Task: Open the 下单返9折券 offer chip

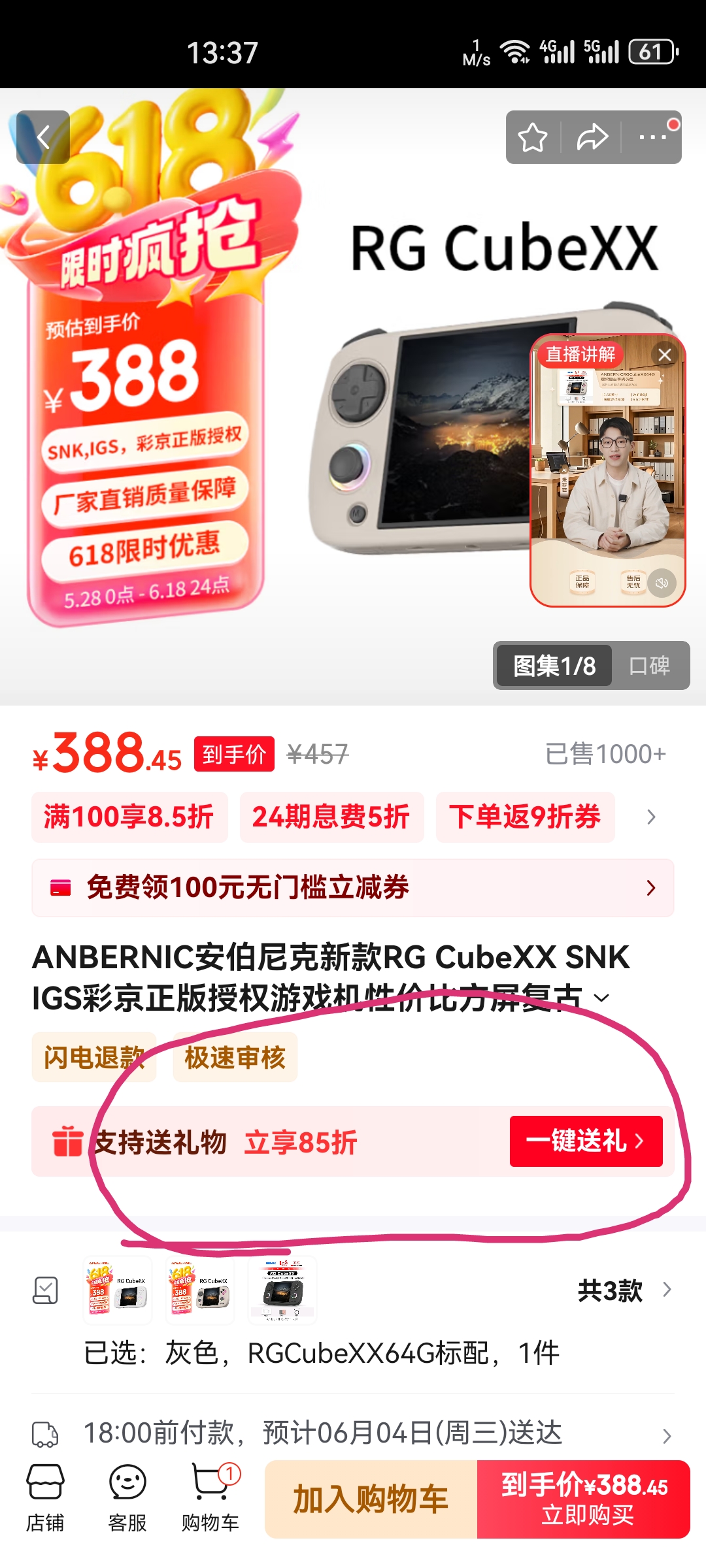Action: coord(525,817)
